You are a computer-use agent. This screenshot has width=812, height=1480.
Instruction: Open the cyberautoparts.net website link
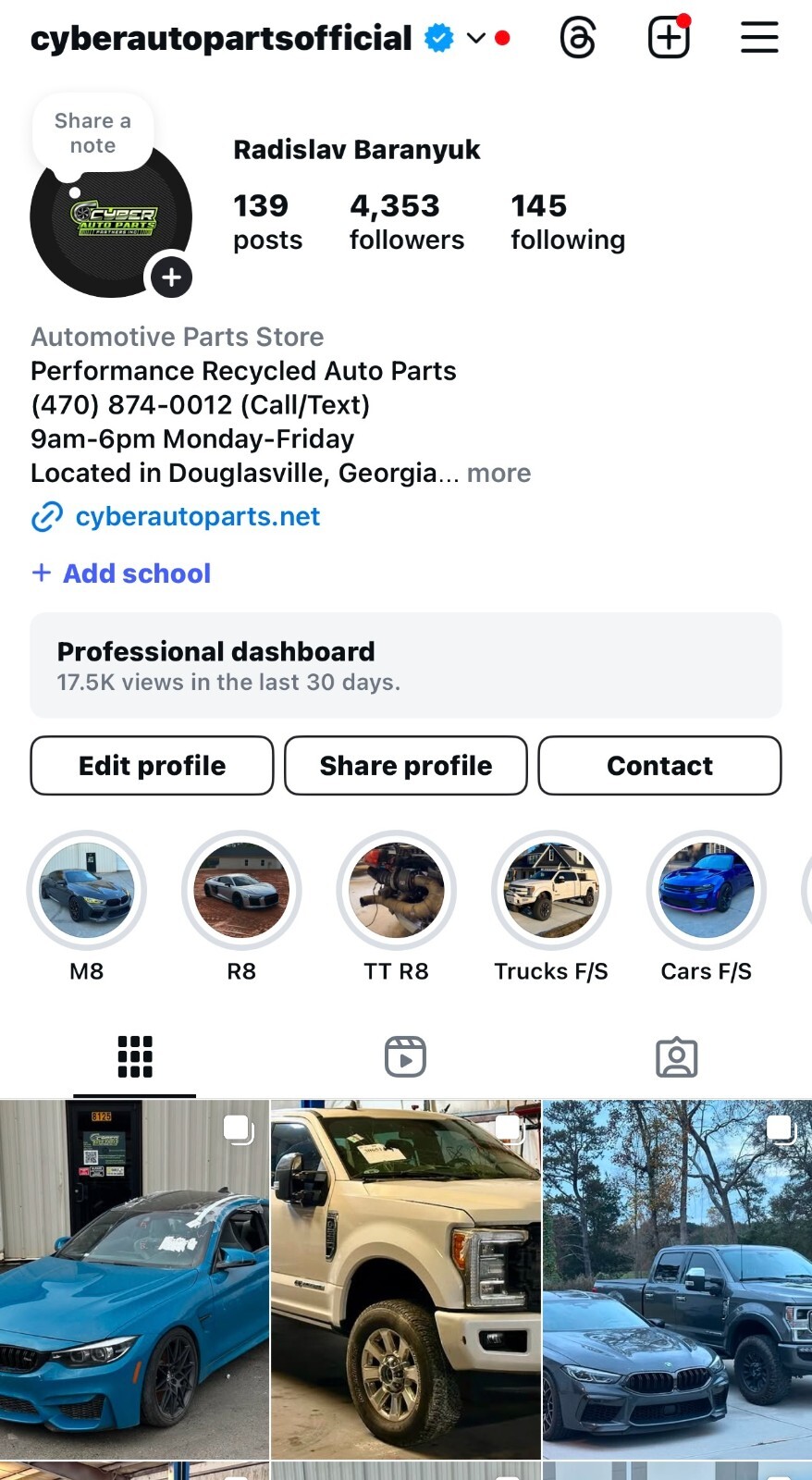(x=197, y=516)
